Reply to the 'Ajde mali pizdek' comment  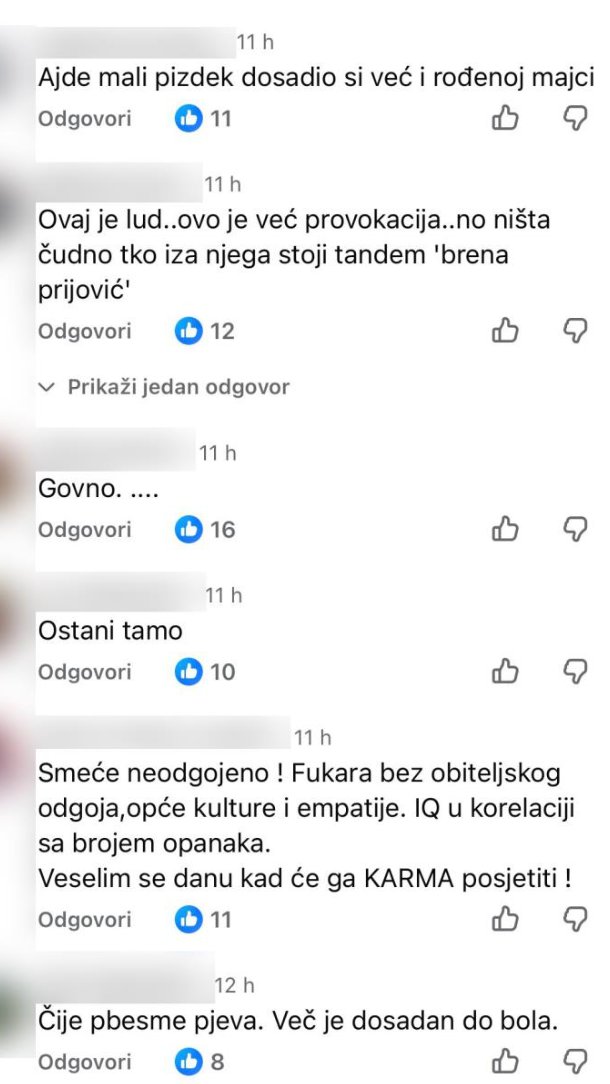[84, 119]
